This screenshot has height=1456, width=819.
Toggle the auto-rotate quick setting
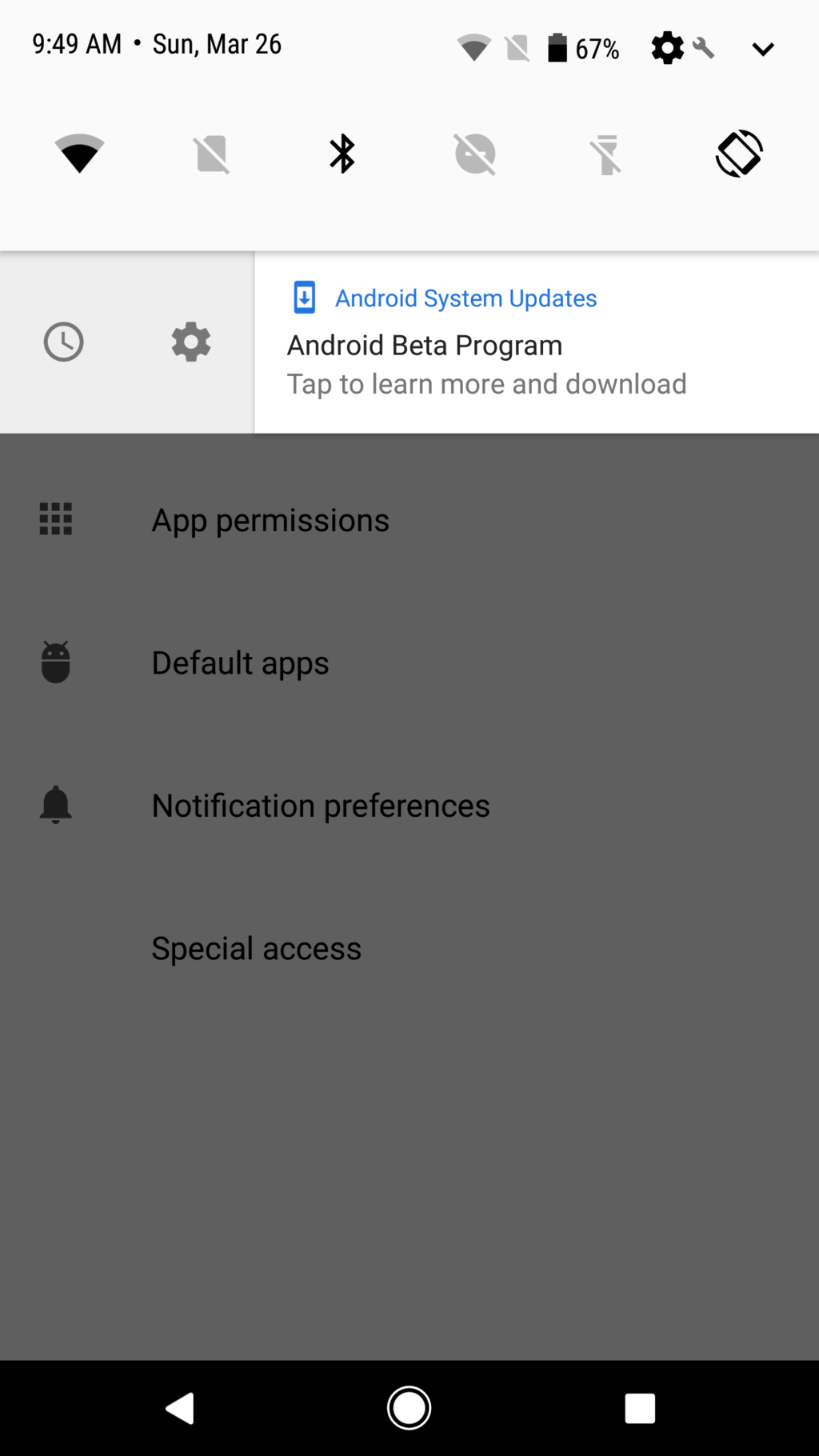click(739, 154)
